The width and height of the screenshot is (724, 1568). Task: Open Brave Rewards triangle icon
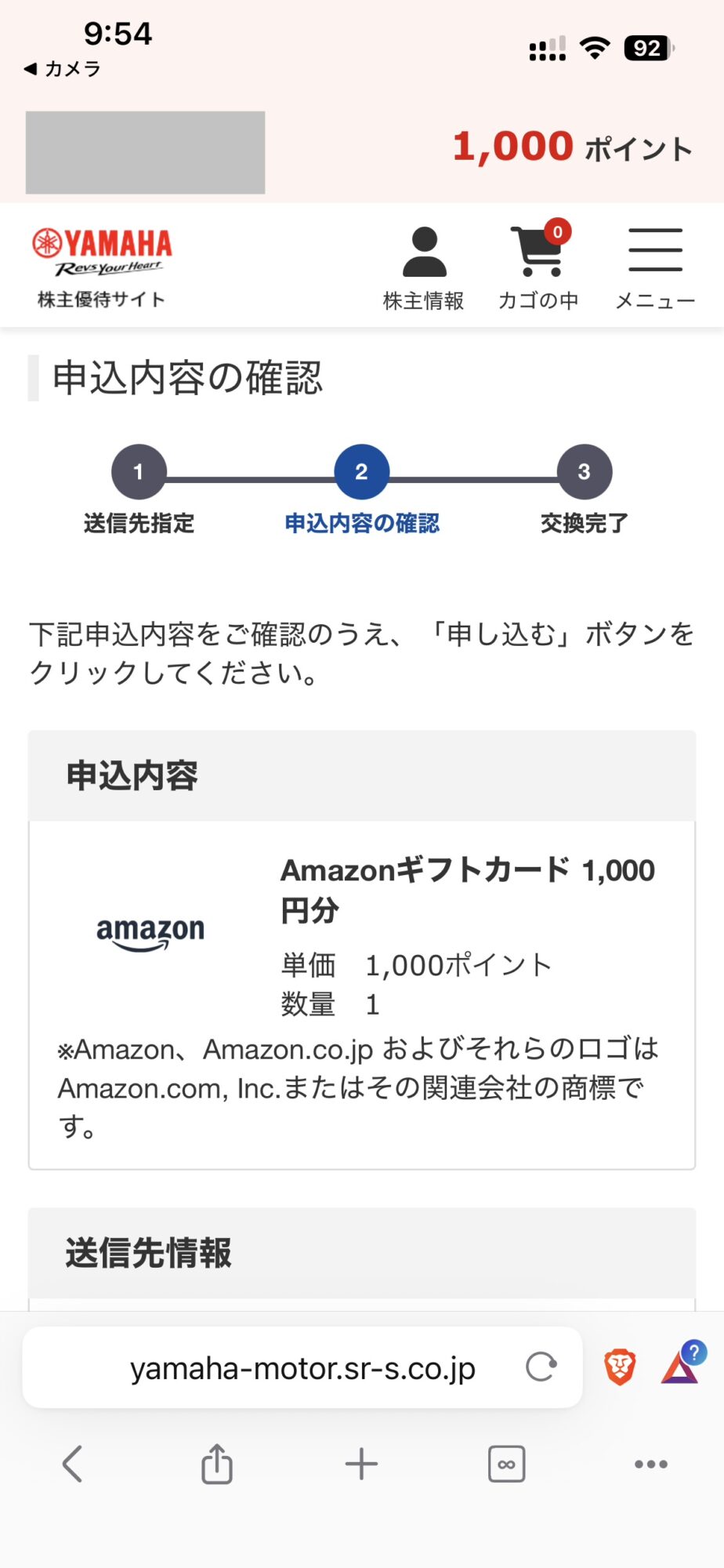pyautogui.click(x=680, y=1367)
